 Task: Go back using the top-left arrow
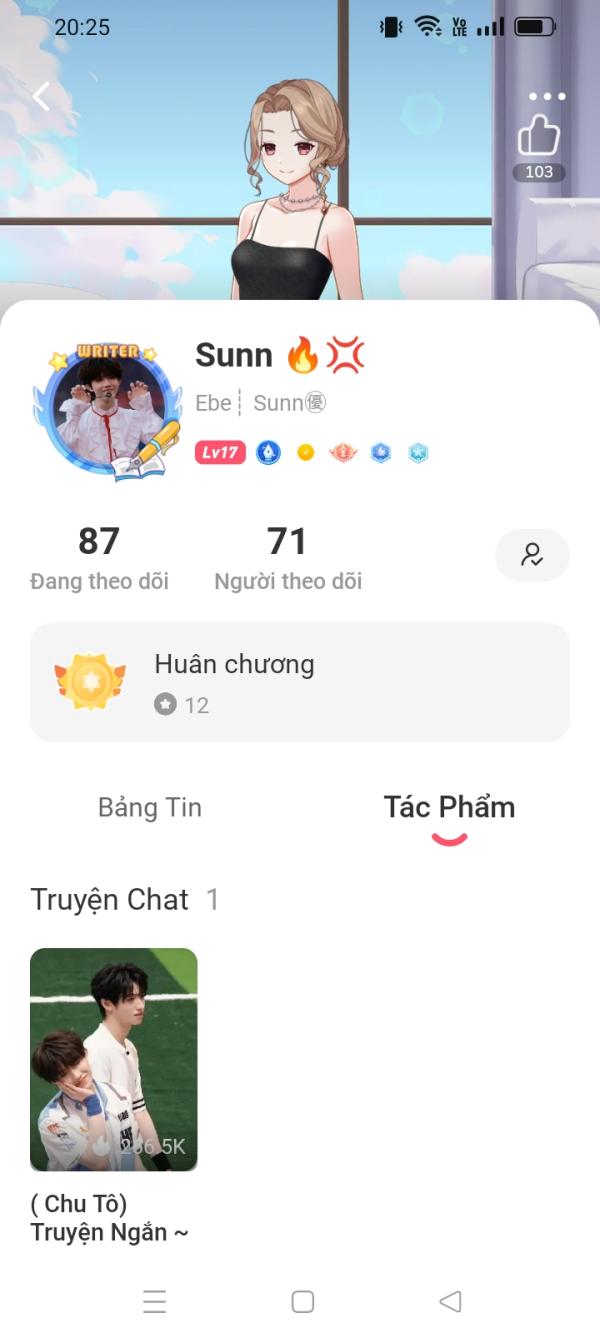coord(41,96)
